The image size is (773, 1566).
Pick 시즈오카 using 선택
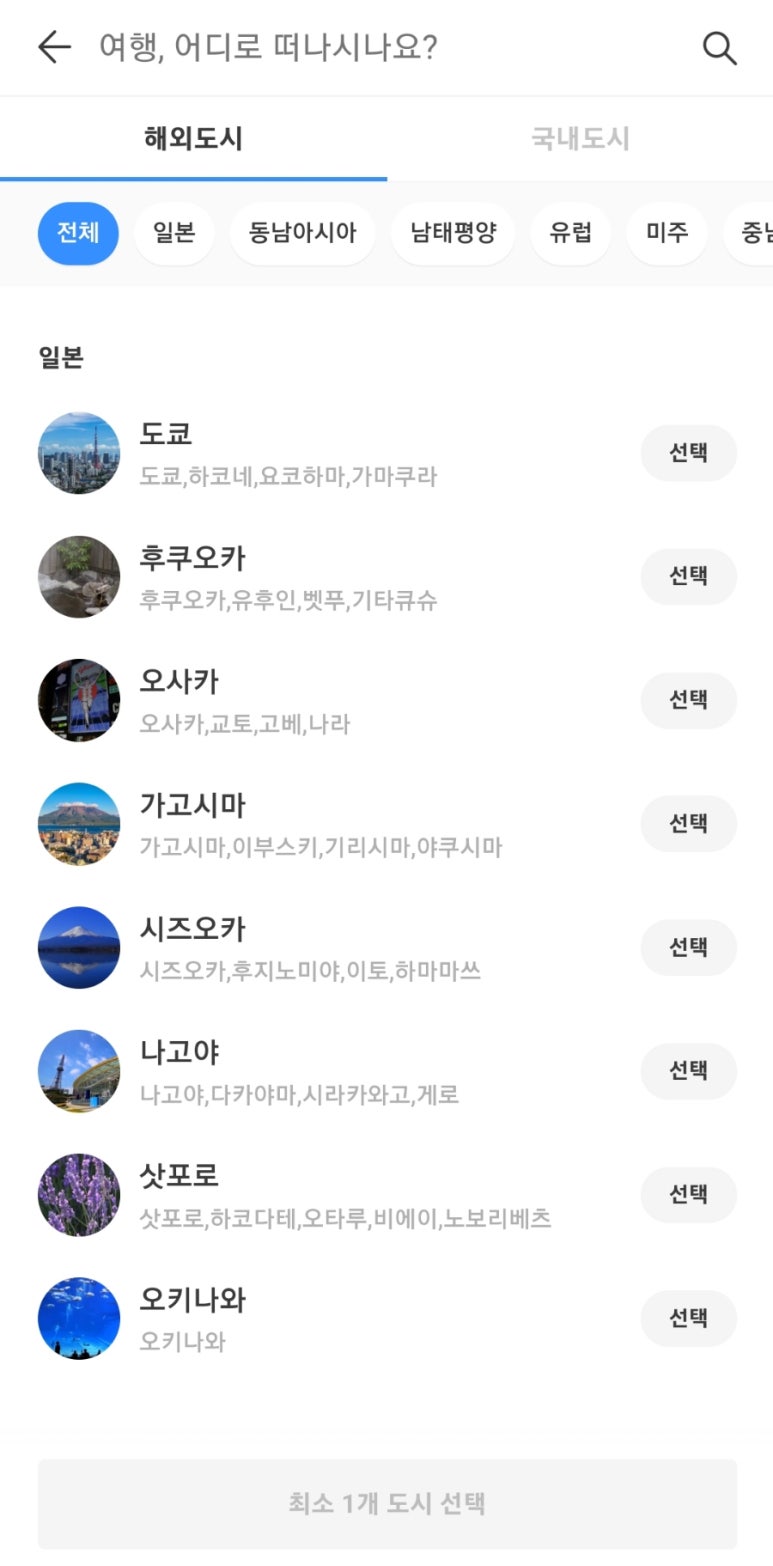coord(688,947)
